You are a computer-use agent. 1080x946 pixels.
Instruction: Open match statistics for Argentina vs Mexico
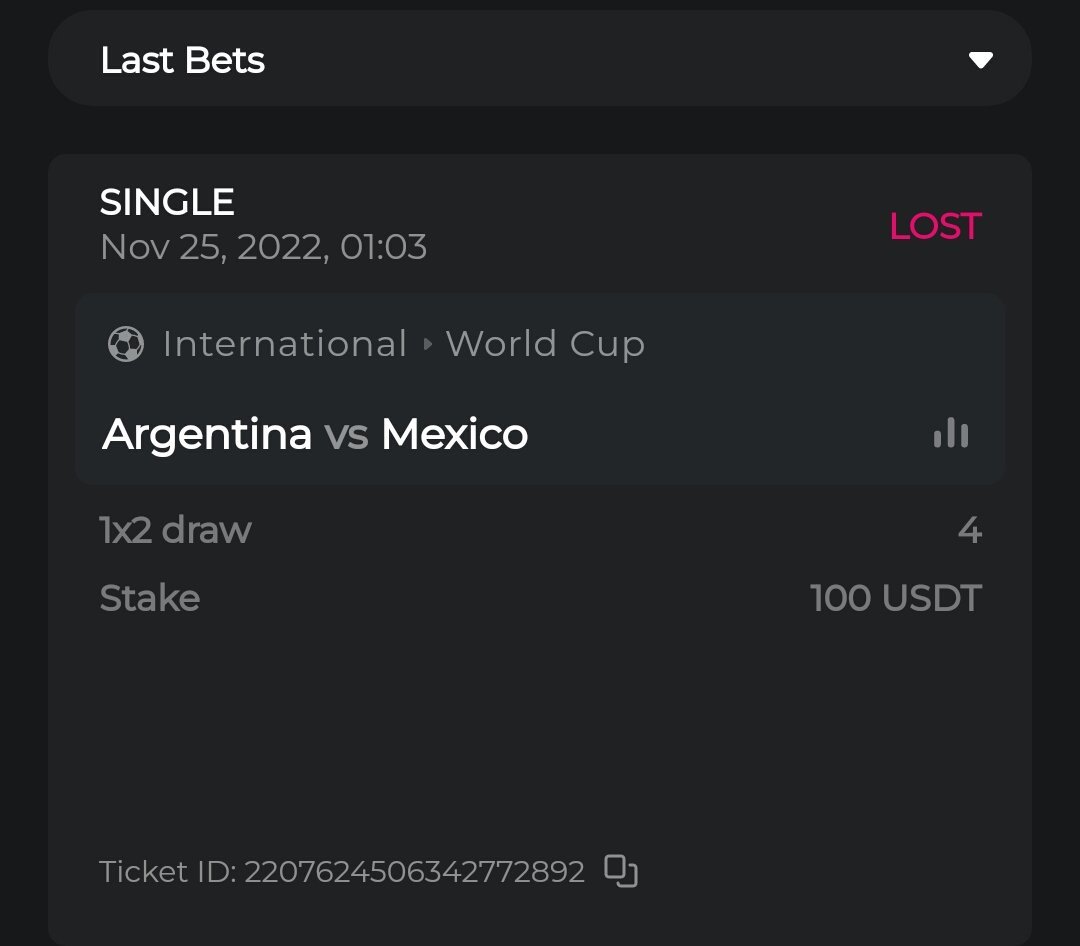coord(950,433)
